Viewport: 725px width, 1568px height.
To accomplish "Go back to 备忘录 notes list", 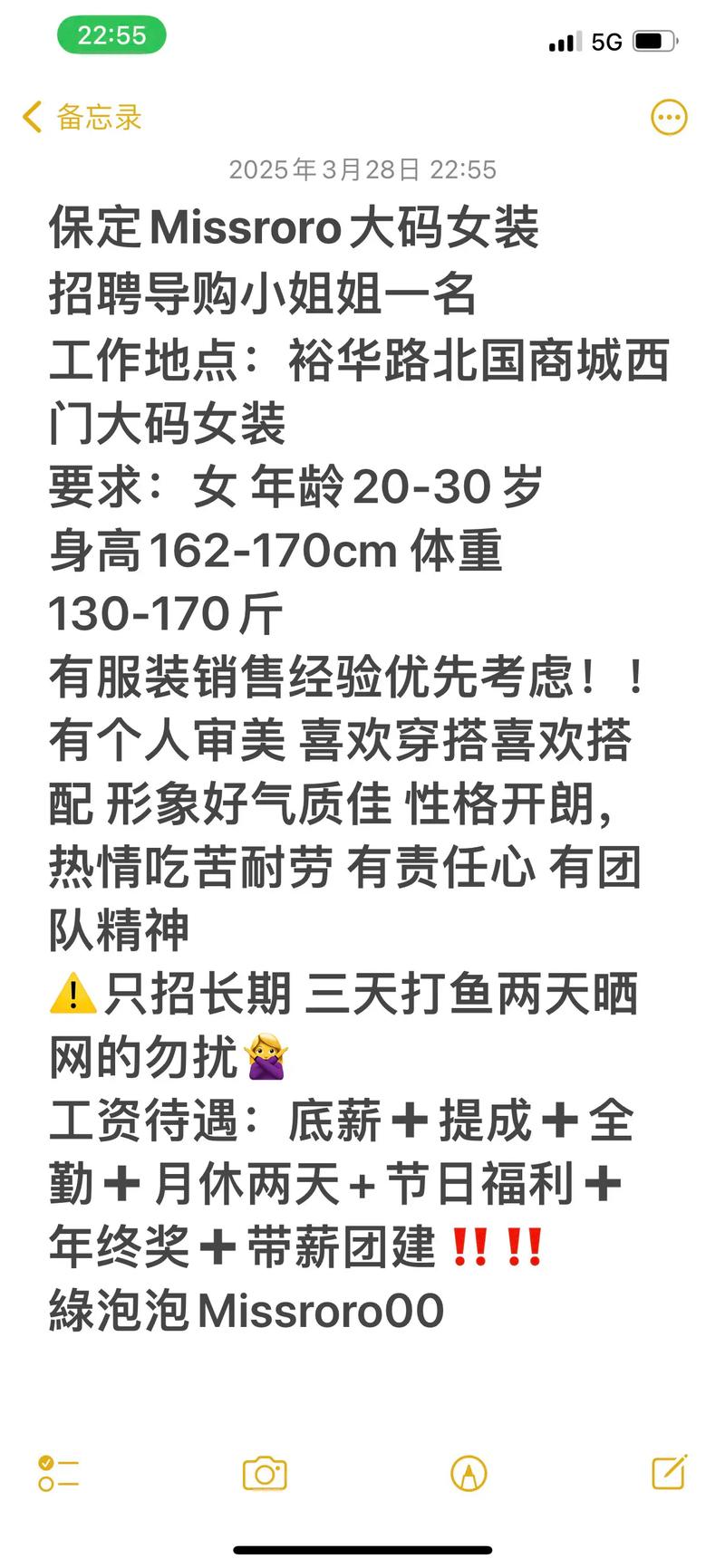I will click(82, 117).
